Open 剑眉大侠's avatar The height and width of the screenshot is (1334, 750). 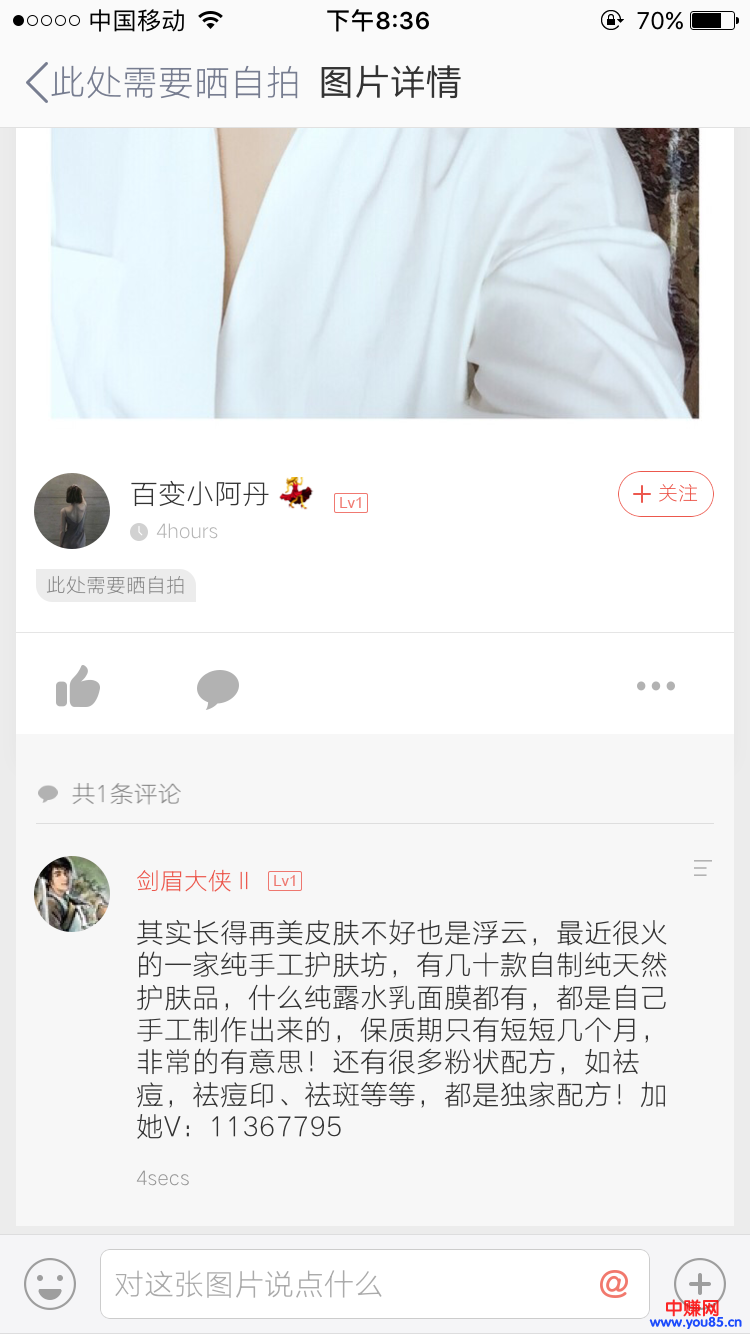click(72, 893)
